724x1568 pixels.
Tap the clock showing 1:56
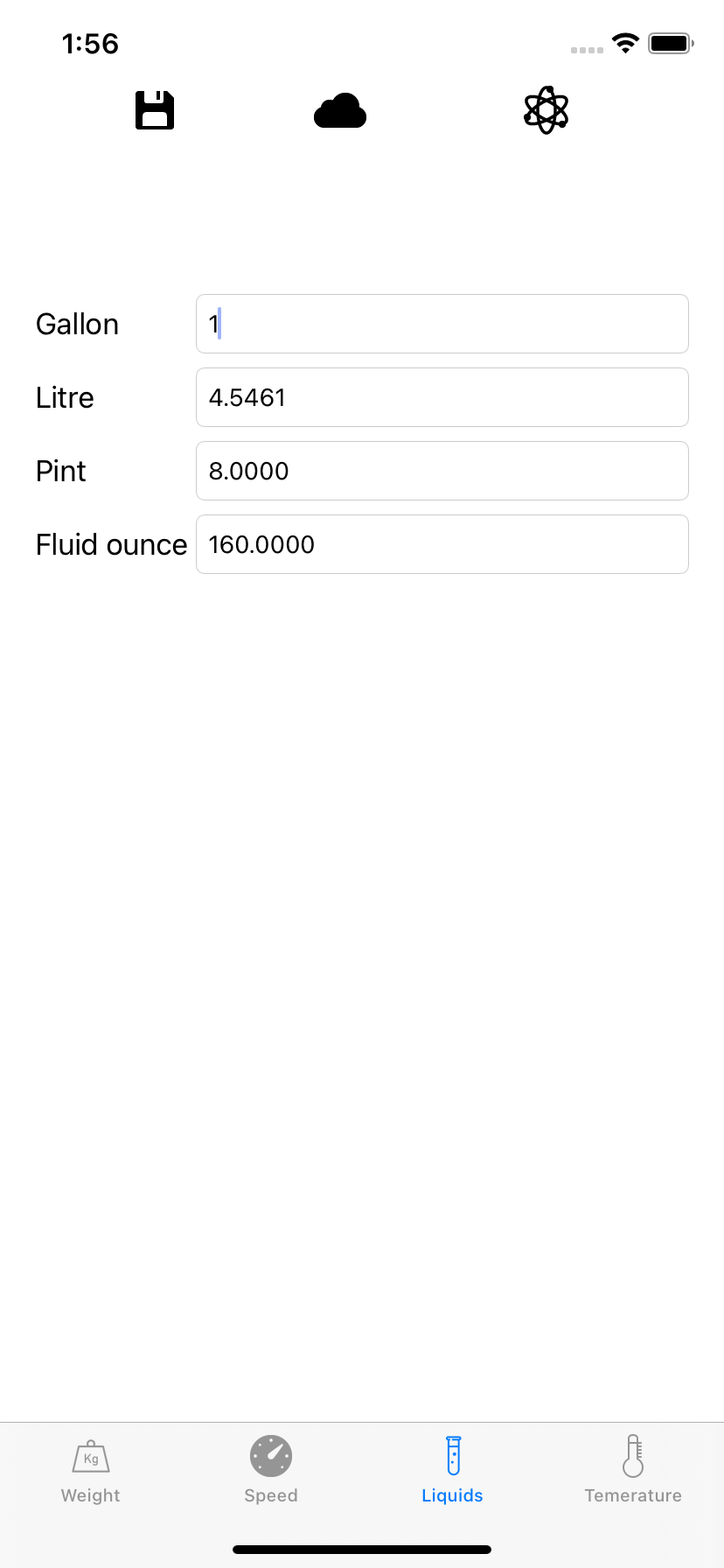pyautogui.click(x=91, y=43)
